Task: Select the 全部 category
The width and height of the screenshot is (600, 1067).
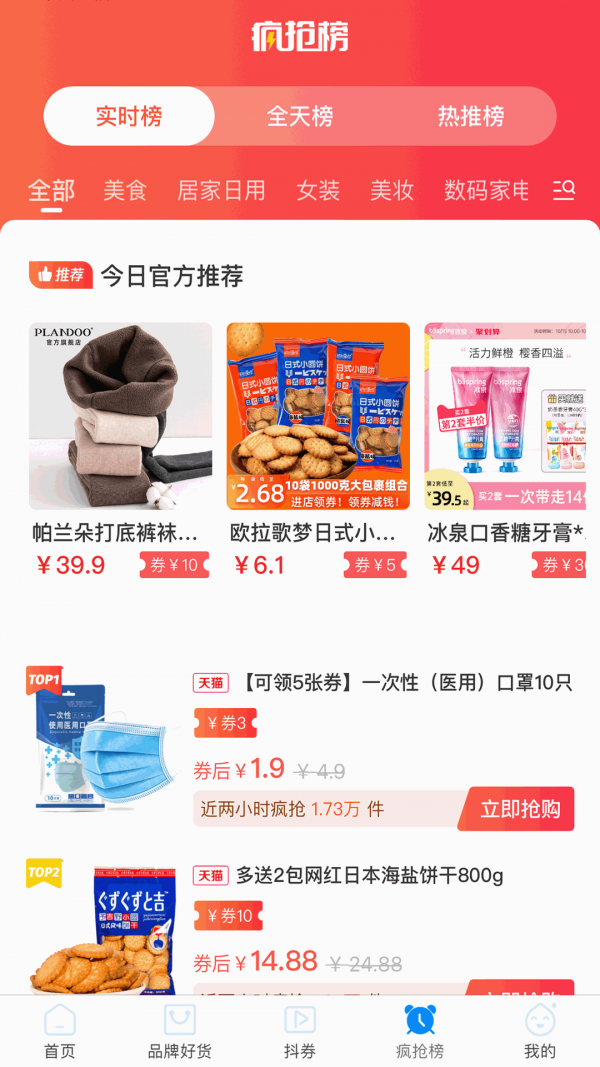Action: 51,190
